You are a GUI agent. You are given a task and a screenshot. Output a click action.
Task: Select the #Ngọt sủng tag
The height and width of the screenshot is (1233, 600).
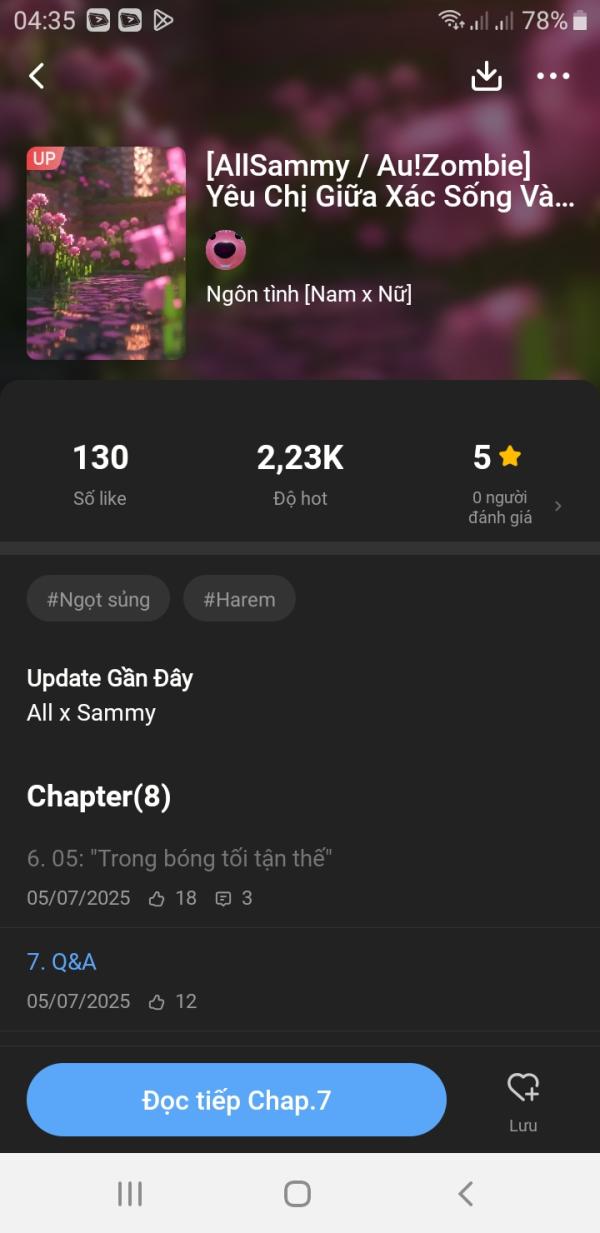click(x=98, y=599)
